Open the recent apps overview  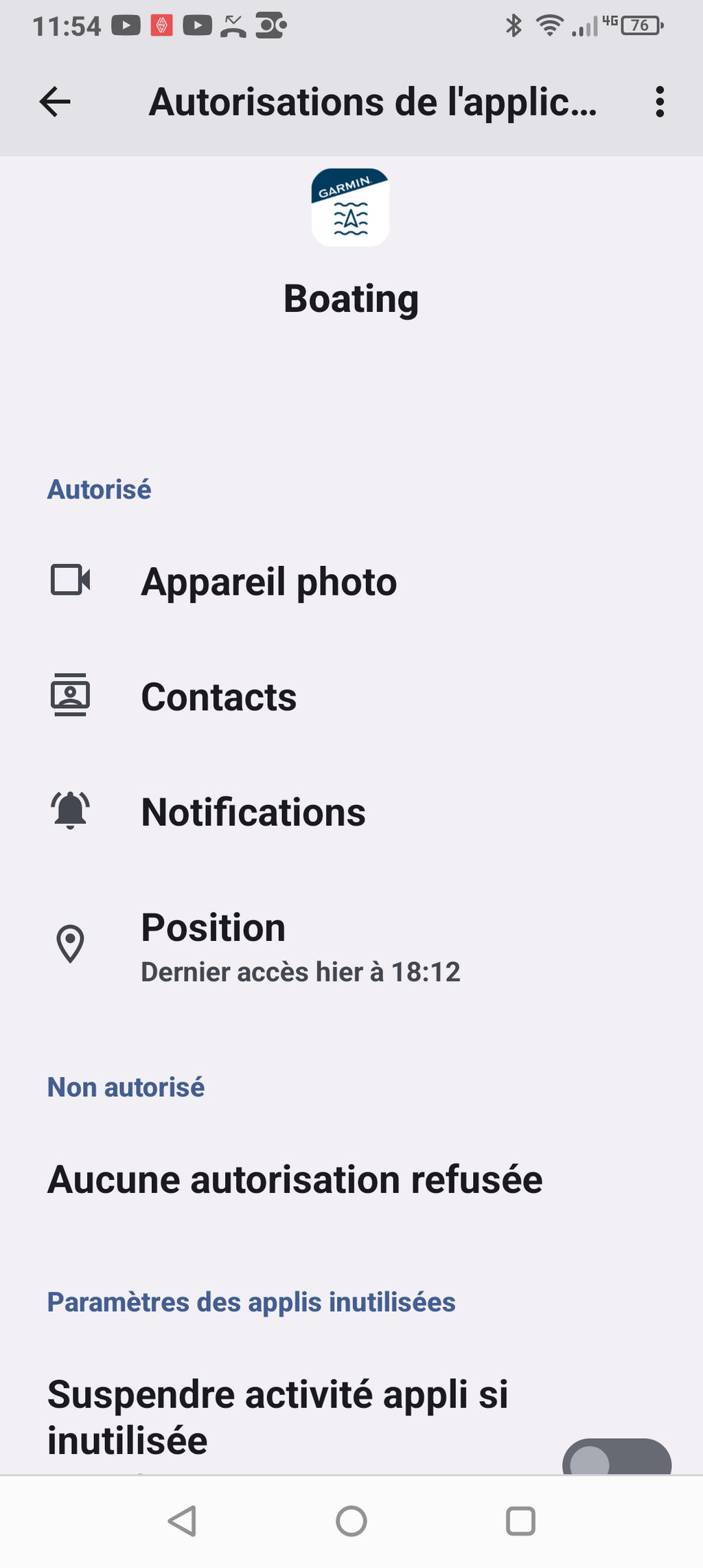coord(520,1521)
